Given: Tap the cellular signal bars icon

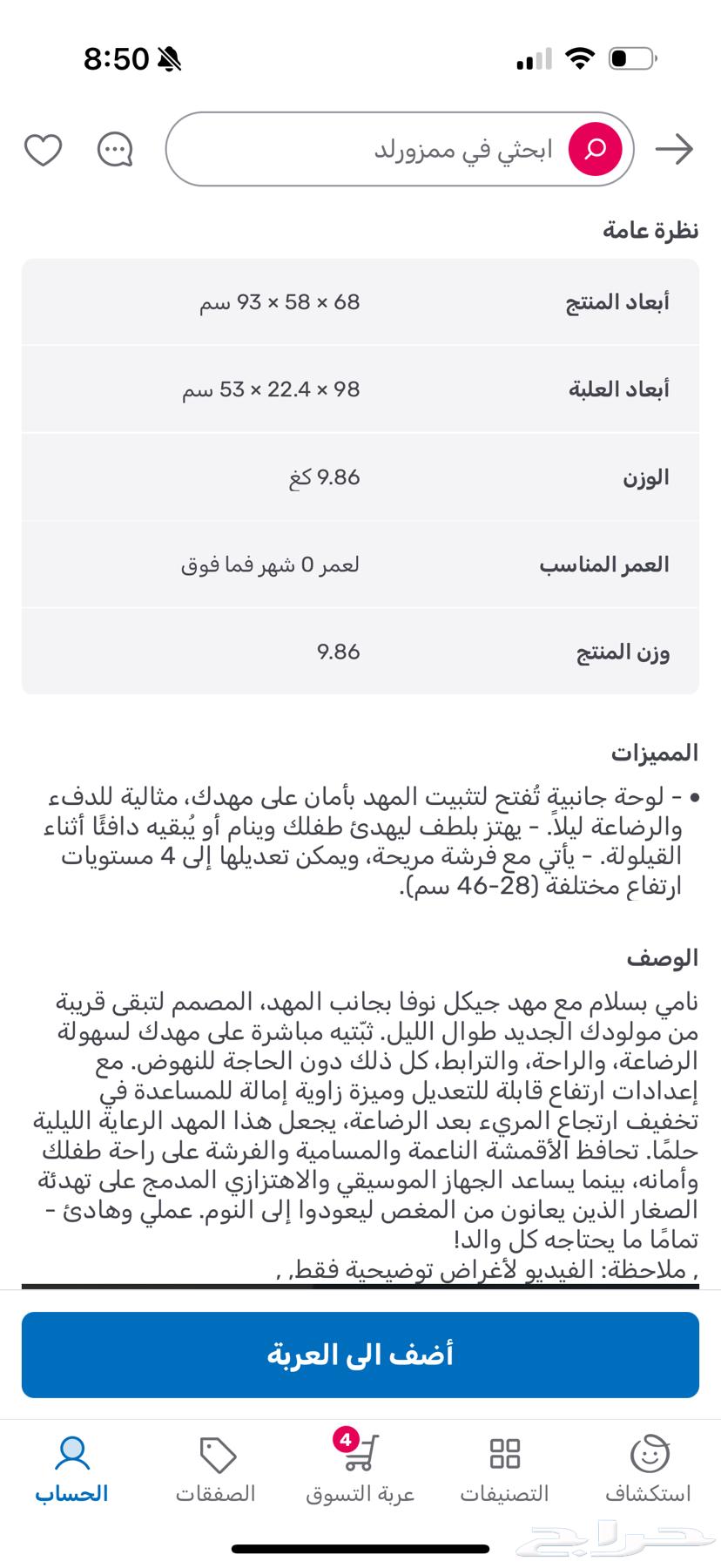Looking at the screenshot, I should tap(533, 57).
